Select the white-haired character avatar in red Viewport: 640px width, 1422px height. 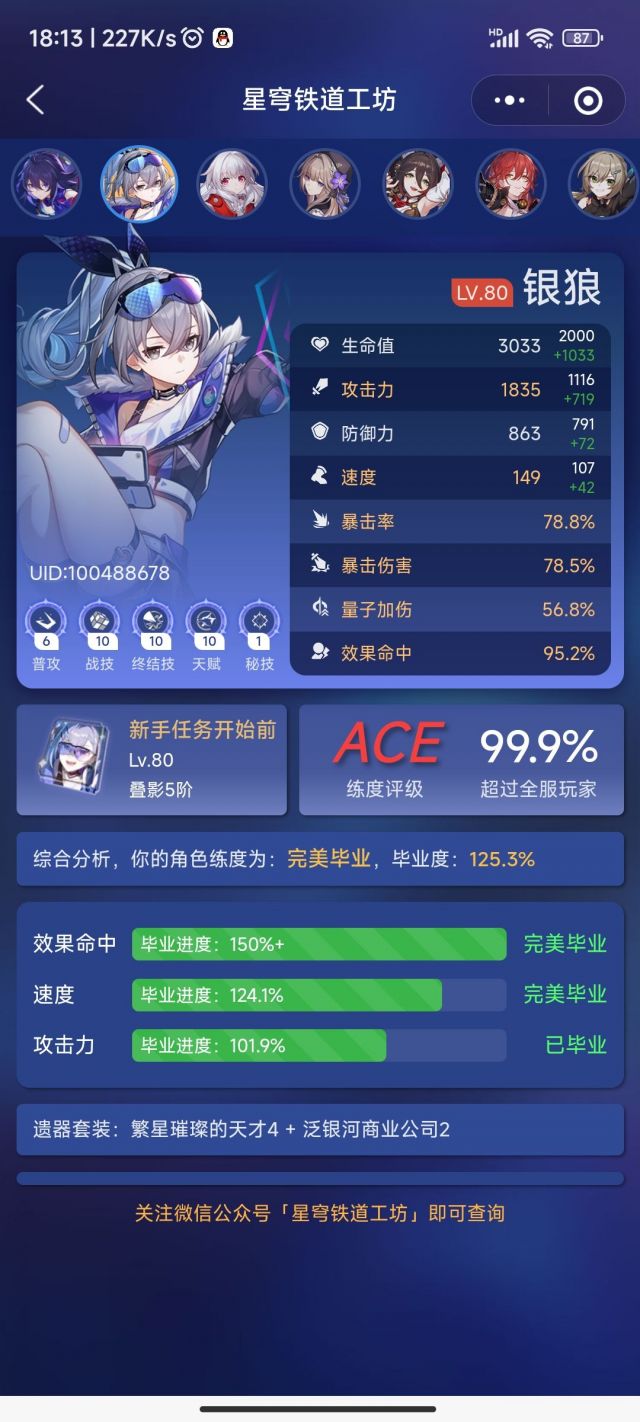tap(232, 184)
